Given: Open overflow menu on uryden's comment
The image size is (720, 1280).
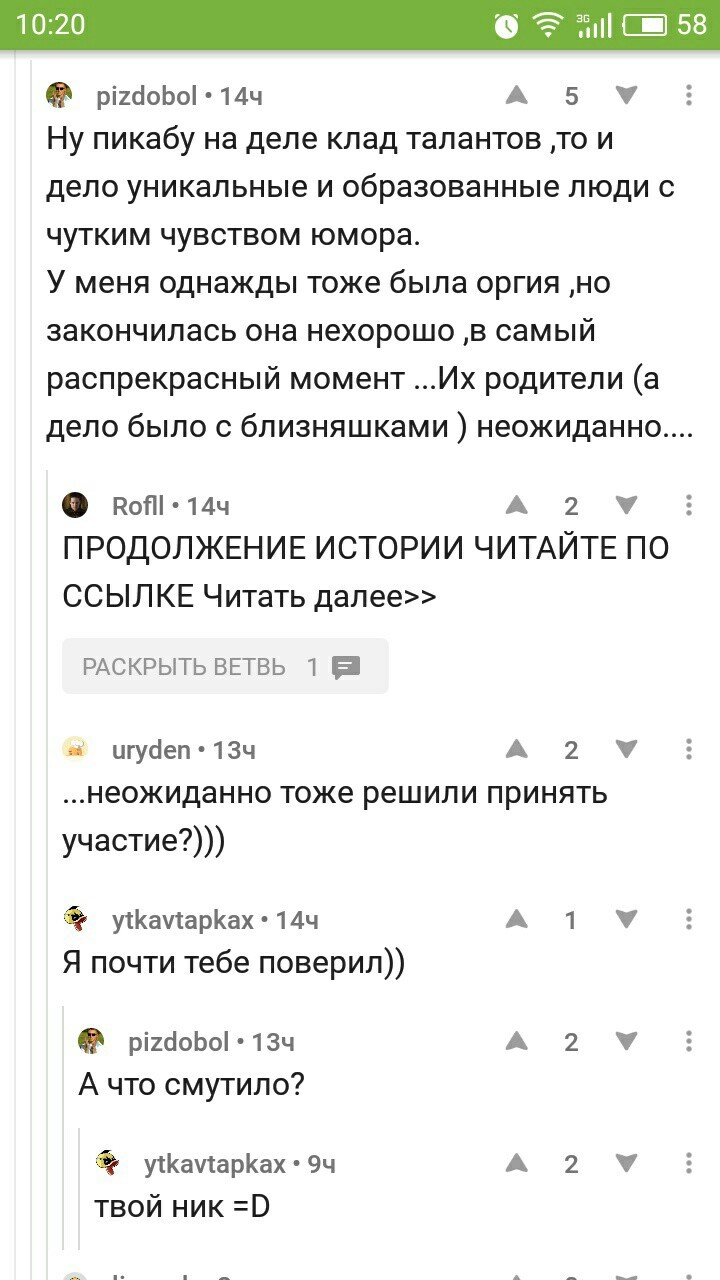Looking at the screenshot, I should pyautogui.click(x=689, y=750).
